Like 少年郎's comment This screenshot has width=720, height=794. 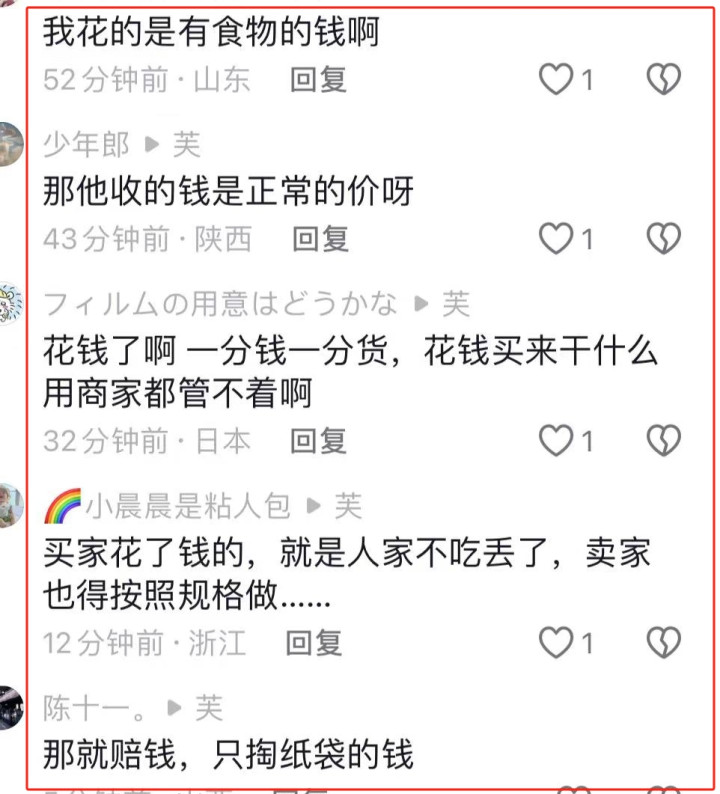(x=556, y=238)
